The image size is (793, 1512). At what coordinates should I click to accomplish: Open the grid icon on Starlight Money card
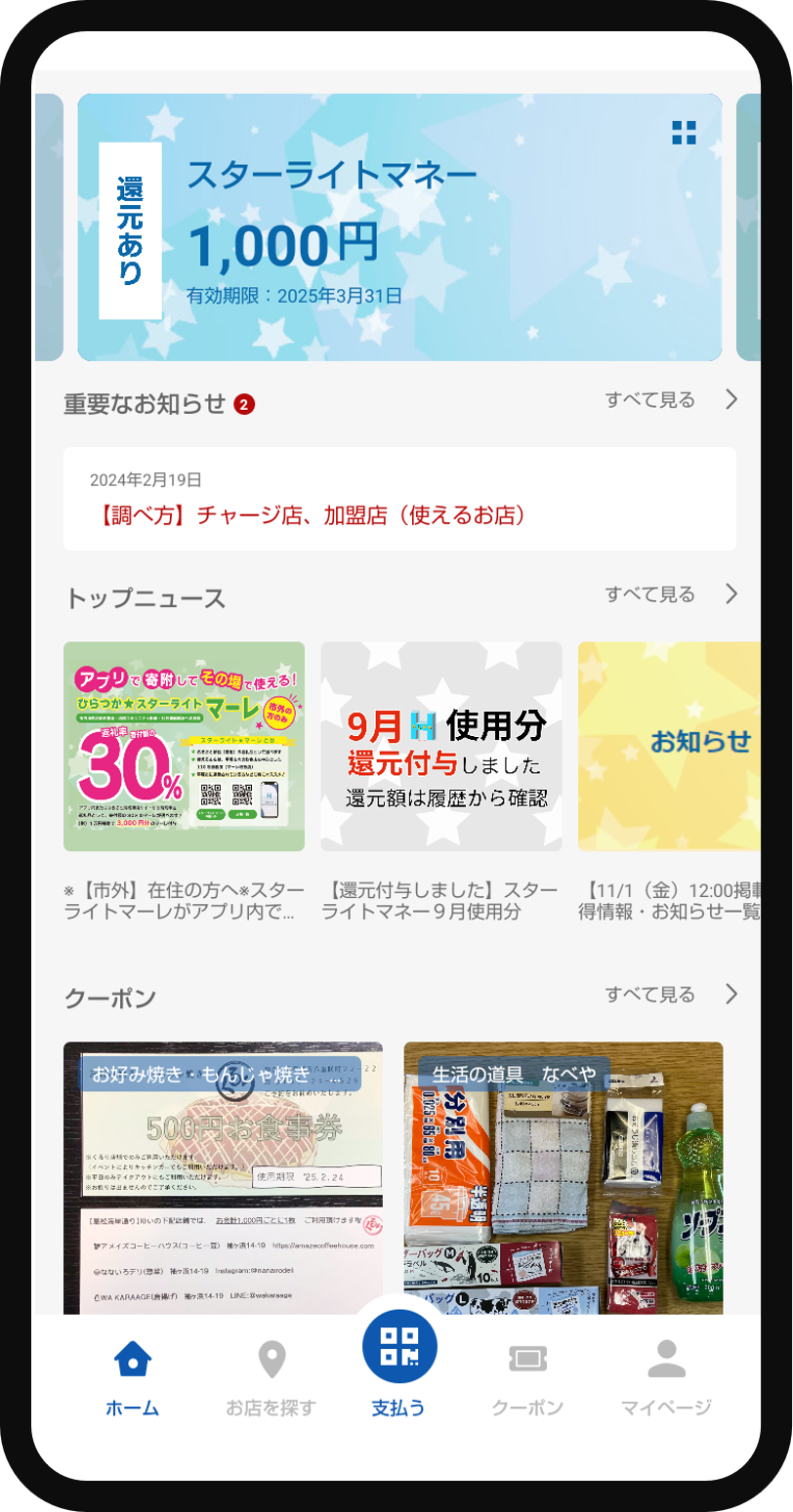(x=684, y=134)
